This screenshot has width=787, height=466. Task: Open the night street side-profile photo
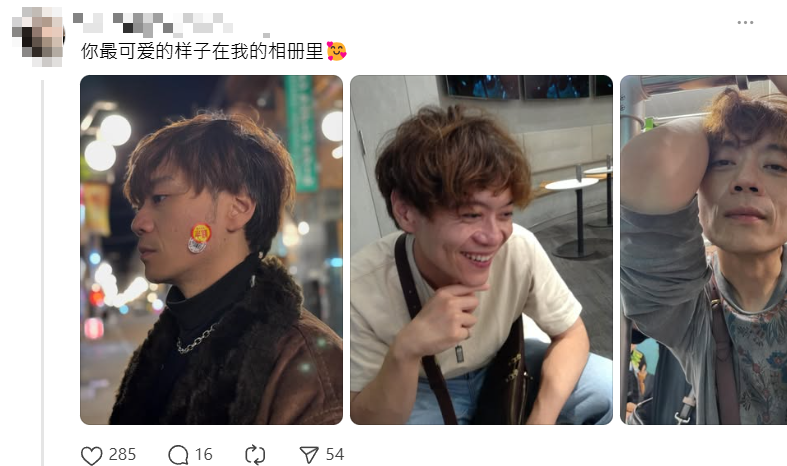(211, 250)
